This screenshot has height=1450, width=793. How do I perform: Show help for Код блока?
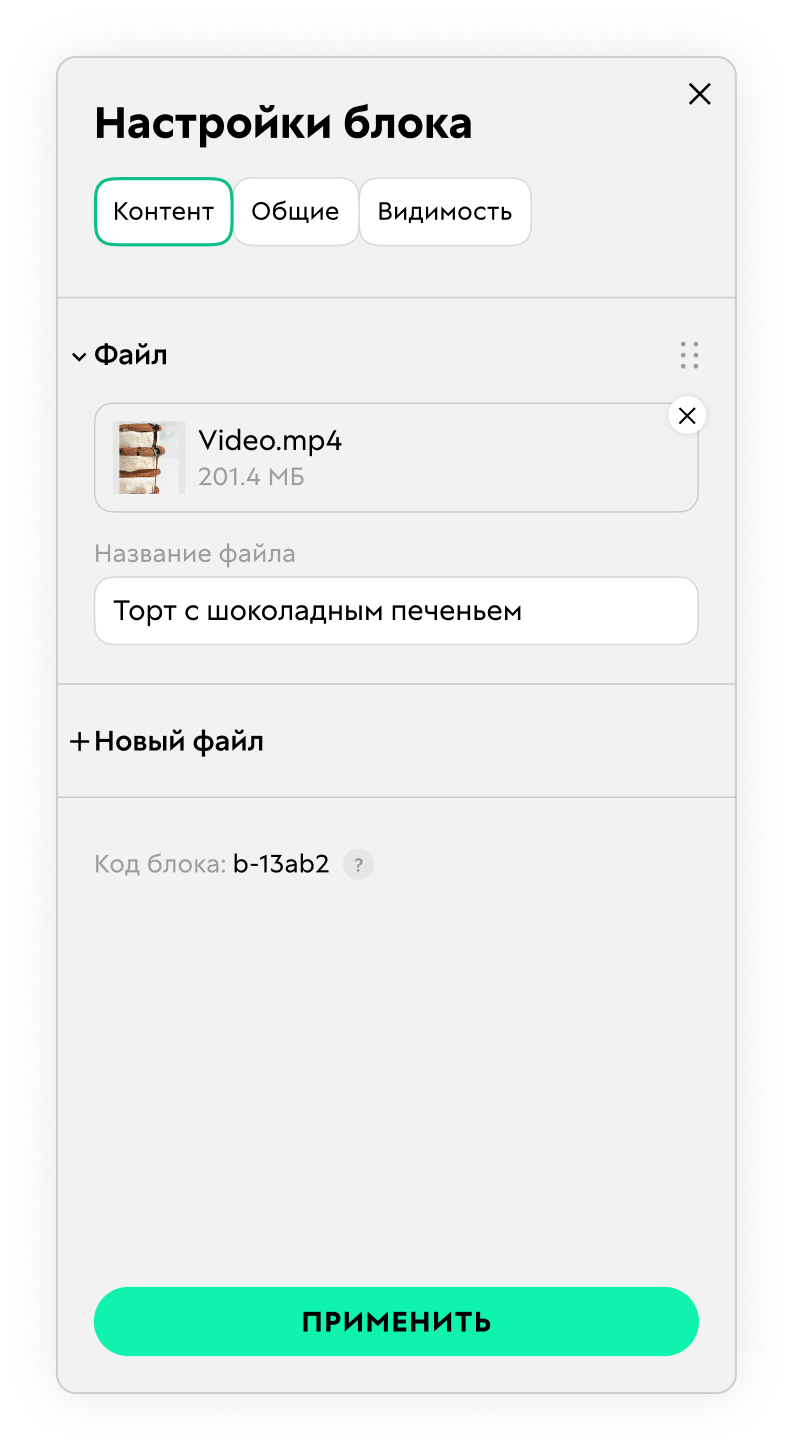(358, 864)
